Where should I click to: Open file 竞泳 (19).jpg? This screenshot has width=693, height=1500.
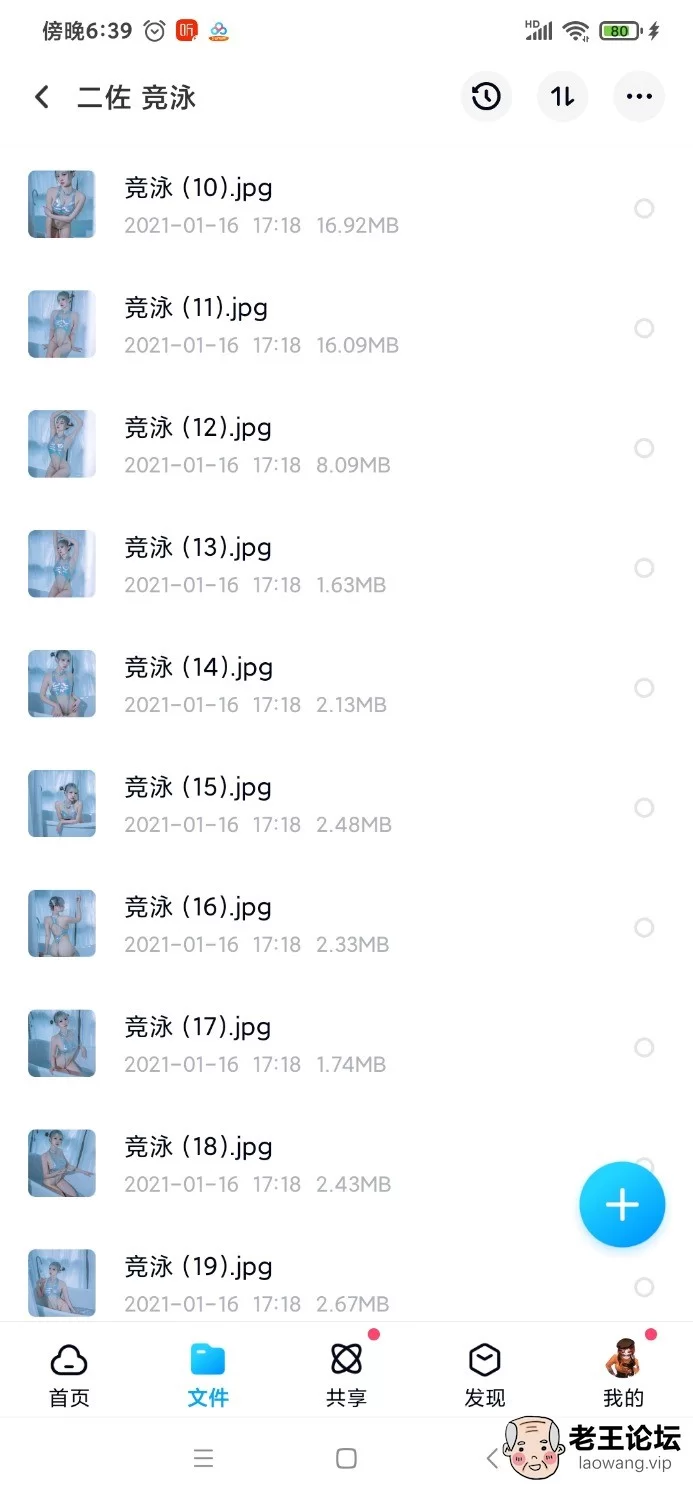click(x=346, y=1284)
